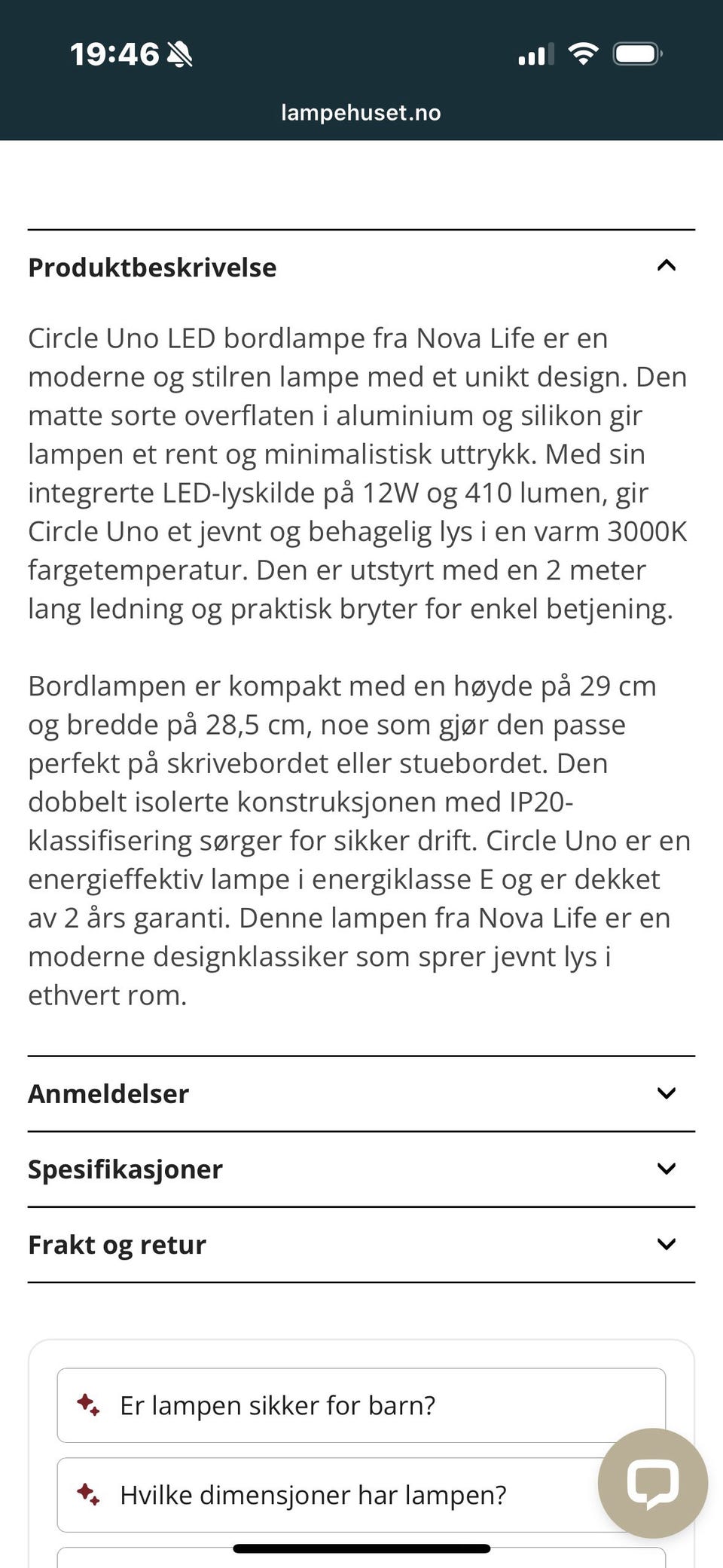Image resolution: width=723 pixels, height=1568 pixels.
Task: Open the Anmeldelser section header
Action: pyautogui.click(x=107, y=1093)
